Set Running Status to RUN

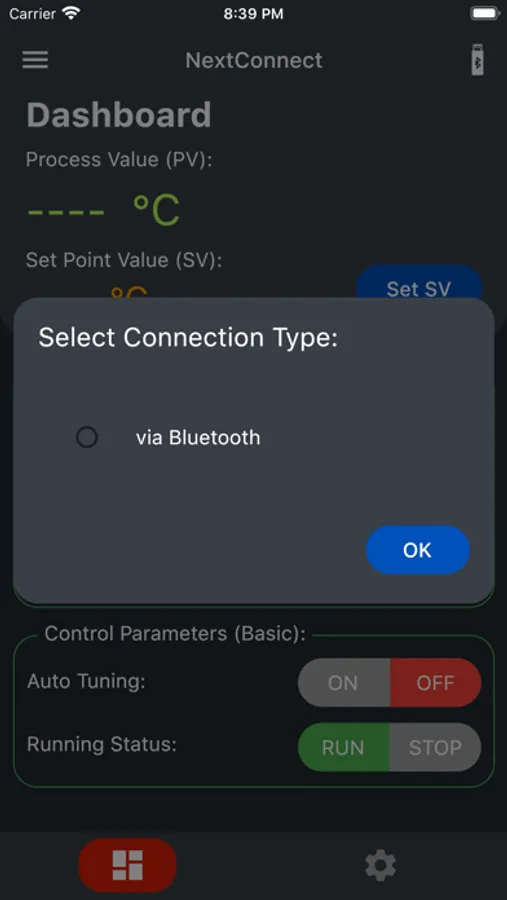(x=343, y=747)
